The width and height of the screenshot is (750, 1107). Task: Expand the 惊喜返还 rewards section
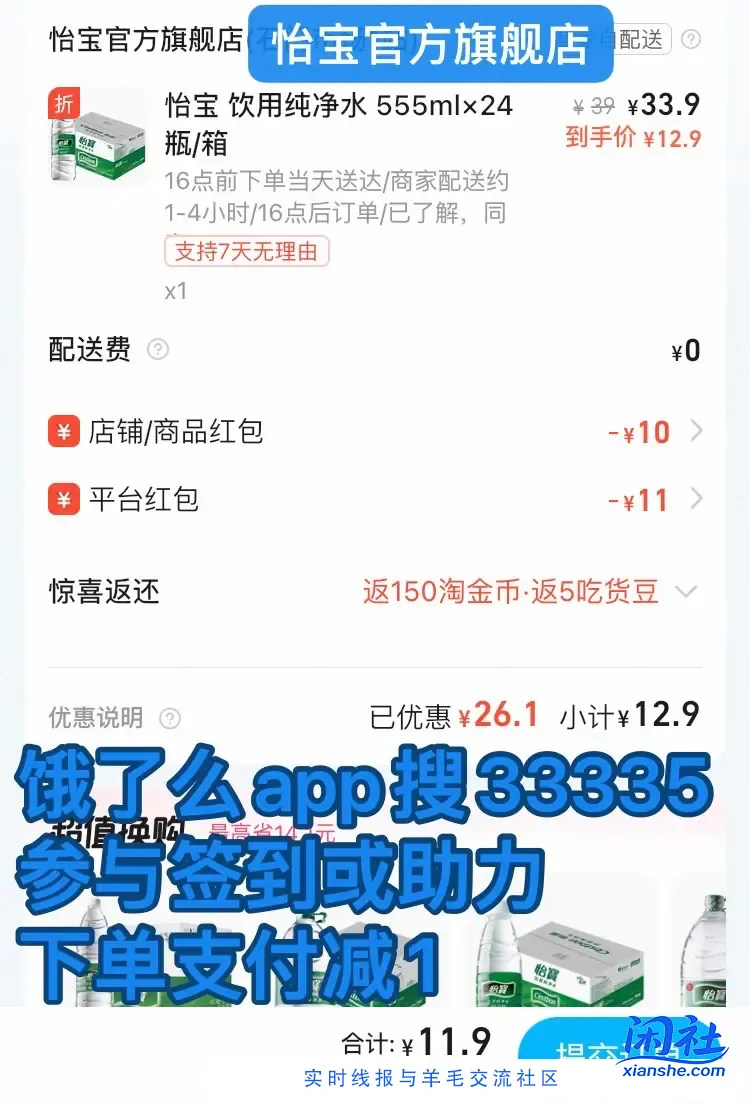(x=688, y=592)
